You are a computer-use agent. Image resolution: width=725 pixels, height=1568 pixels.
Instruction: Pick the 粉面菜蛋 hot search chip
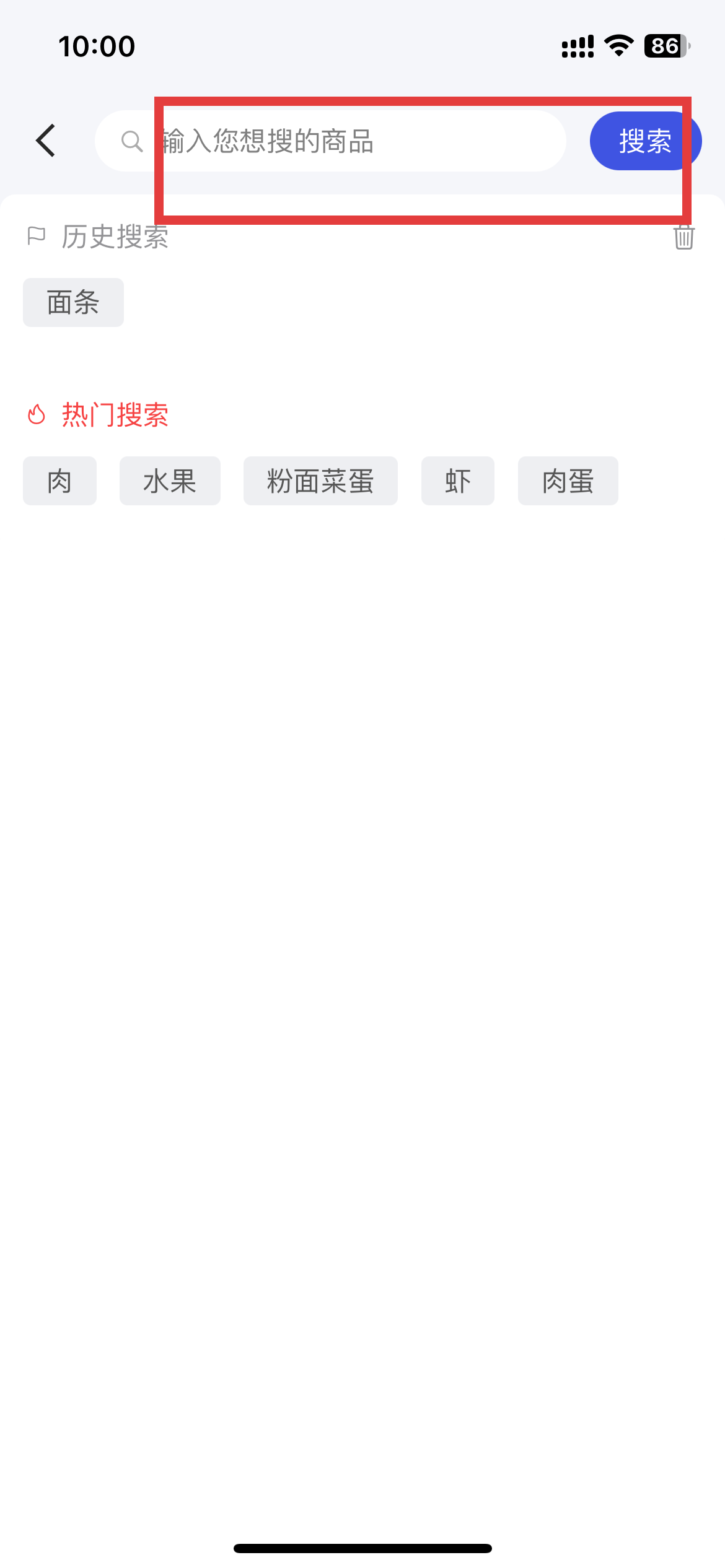click(x=320, y=481)
